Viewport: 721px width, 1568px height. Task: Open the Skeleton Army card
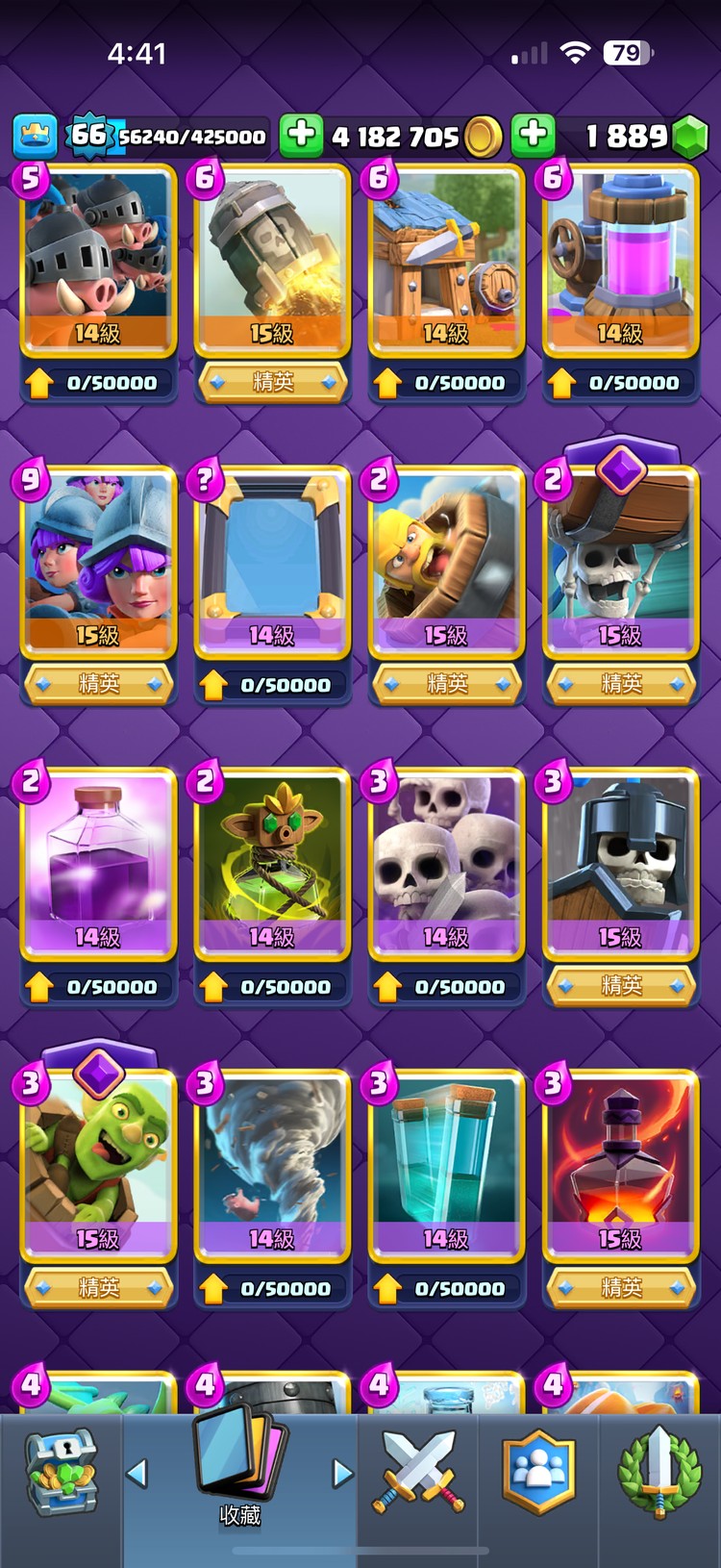click(x=446, y=864)
